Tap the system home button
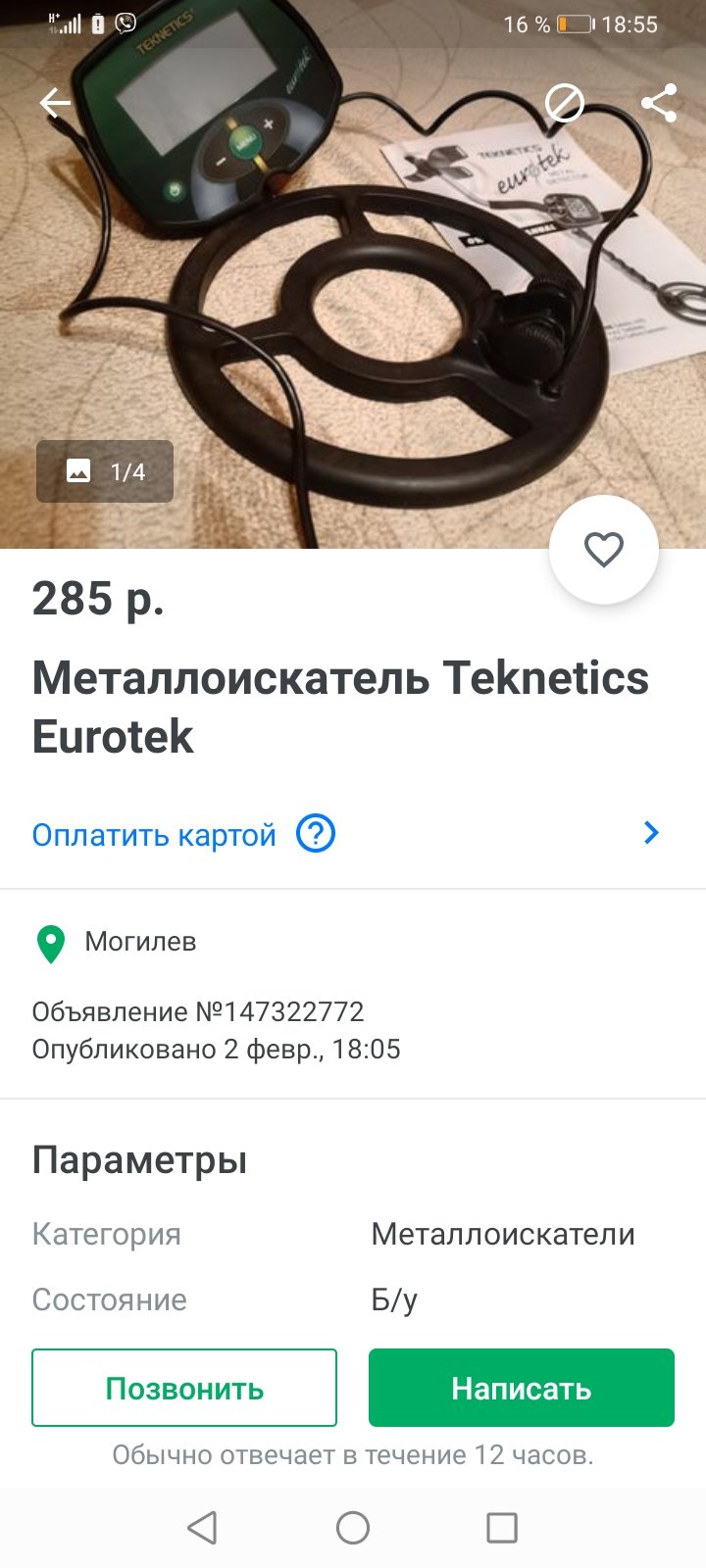The height and width of the screenshot is (1568, 706). coord(353,1527)
